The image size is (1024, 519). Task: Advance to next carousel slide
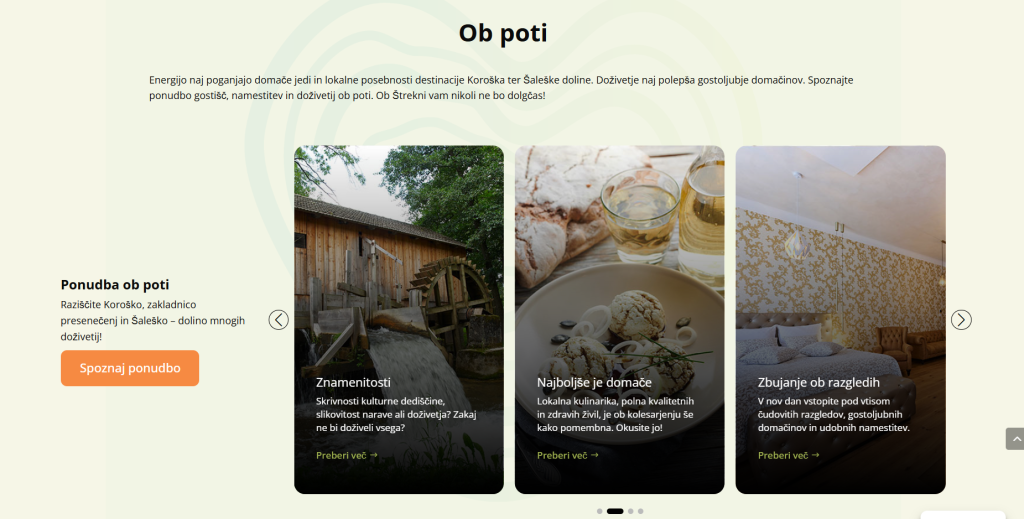tap(961, 320)
